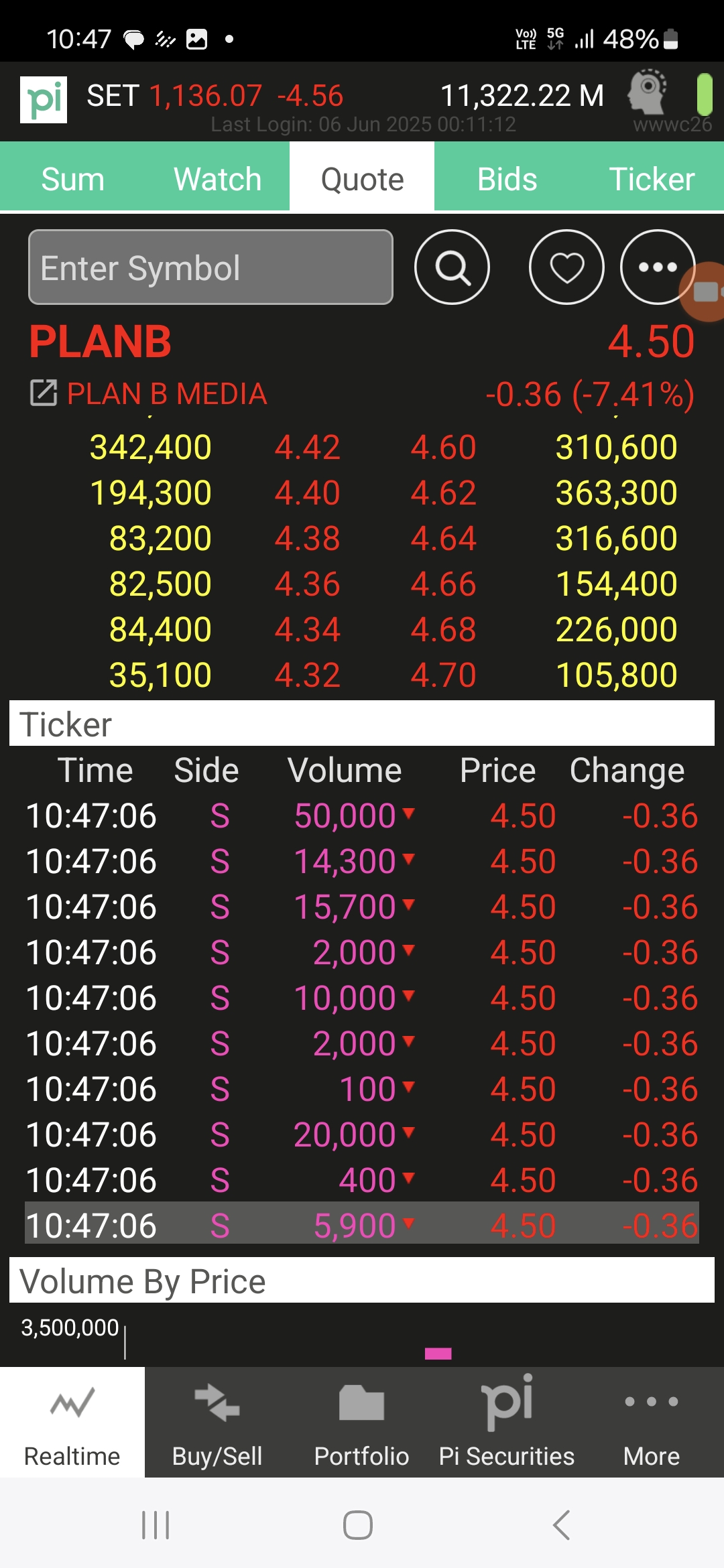Screen dimensions: 724x1568
Task: Open the Buy/Sell section
Action: click(217, 1422)
